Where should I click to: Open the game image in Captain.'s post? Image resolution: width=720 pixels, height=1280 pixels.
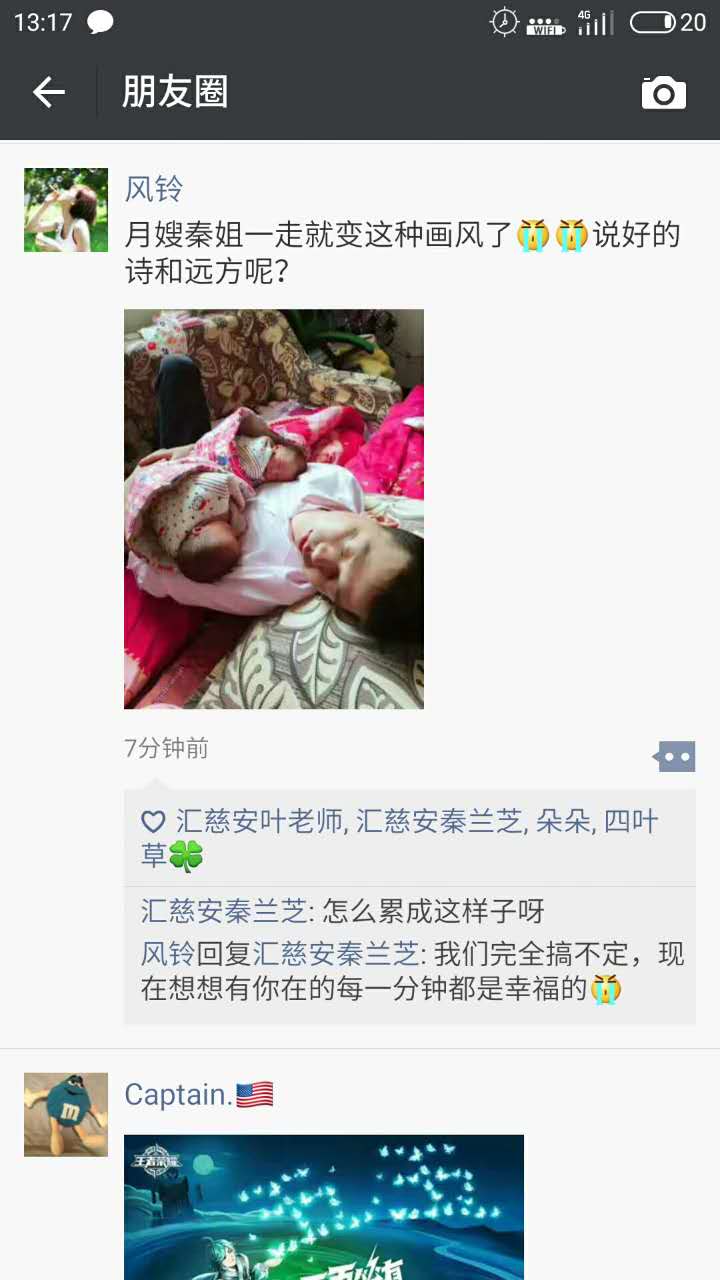324,1207
